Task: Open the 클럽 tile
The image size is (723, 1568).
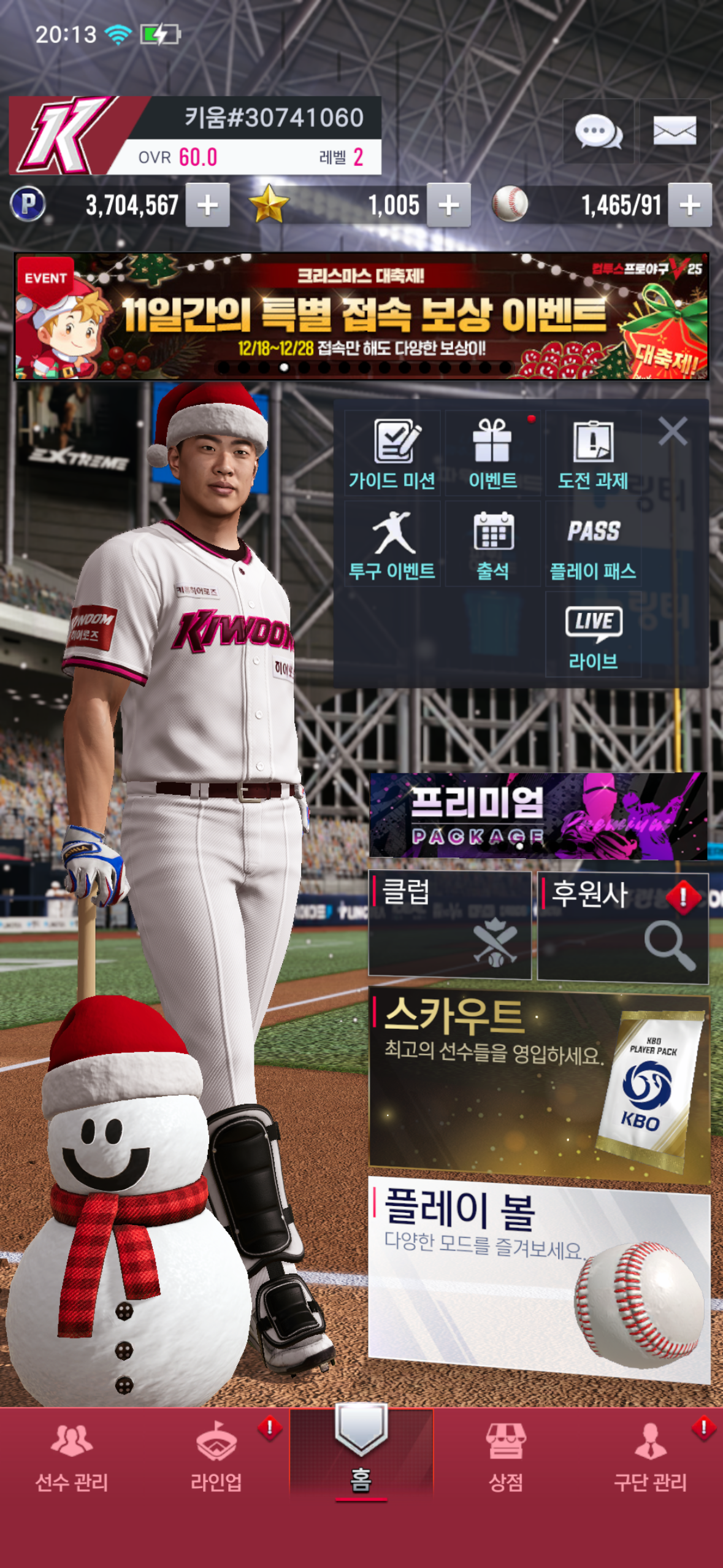Action: click(449, 925)
